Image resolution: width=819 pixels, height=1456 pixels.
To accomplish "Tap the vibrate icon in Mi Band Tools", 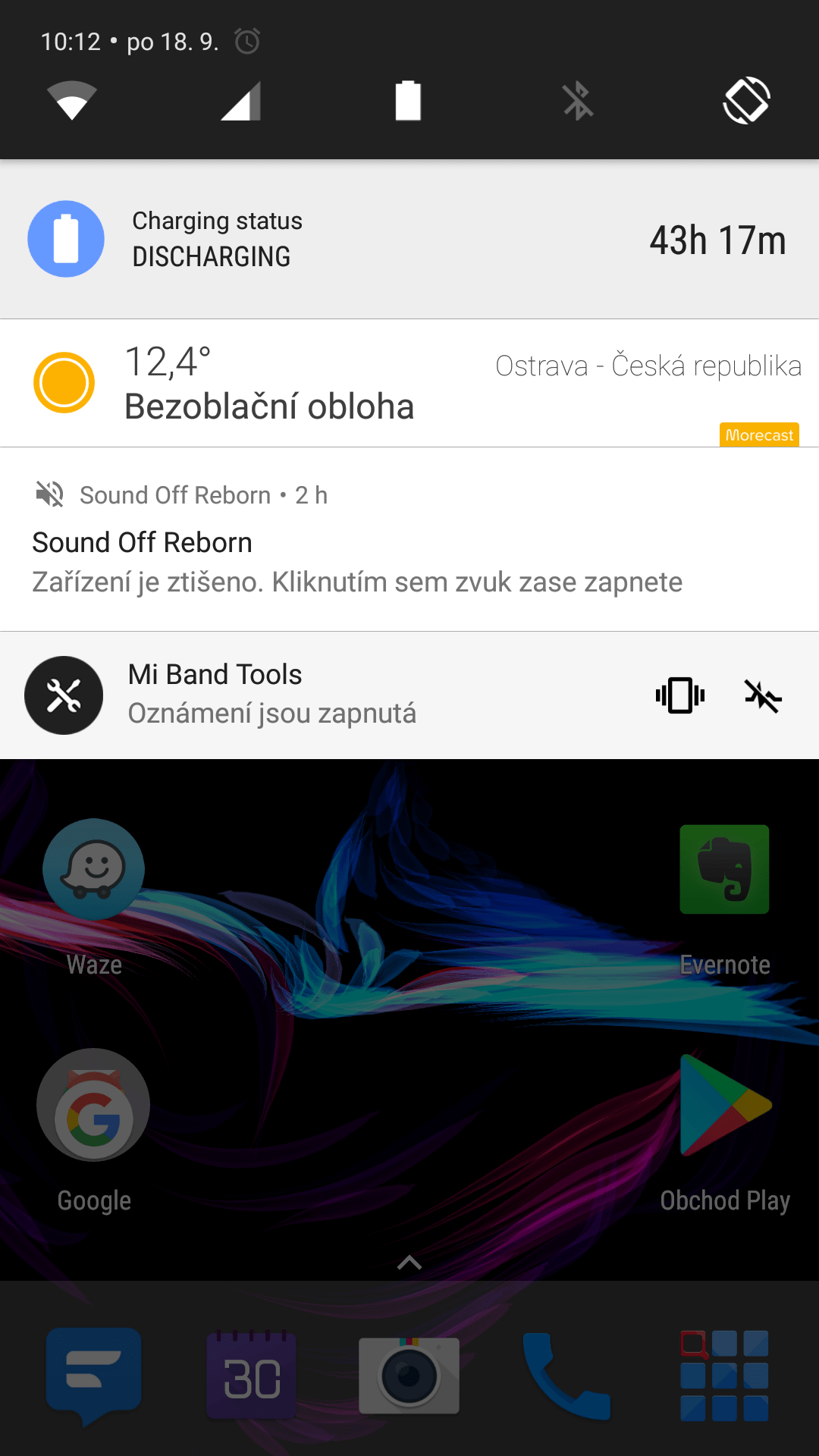I will point(680,695).
